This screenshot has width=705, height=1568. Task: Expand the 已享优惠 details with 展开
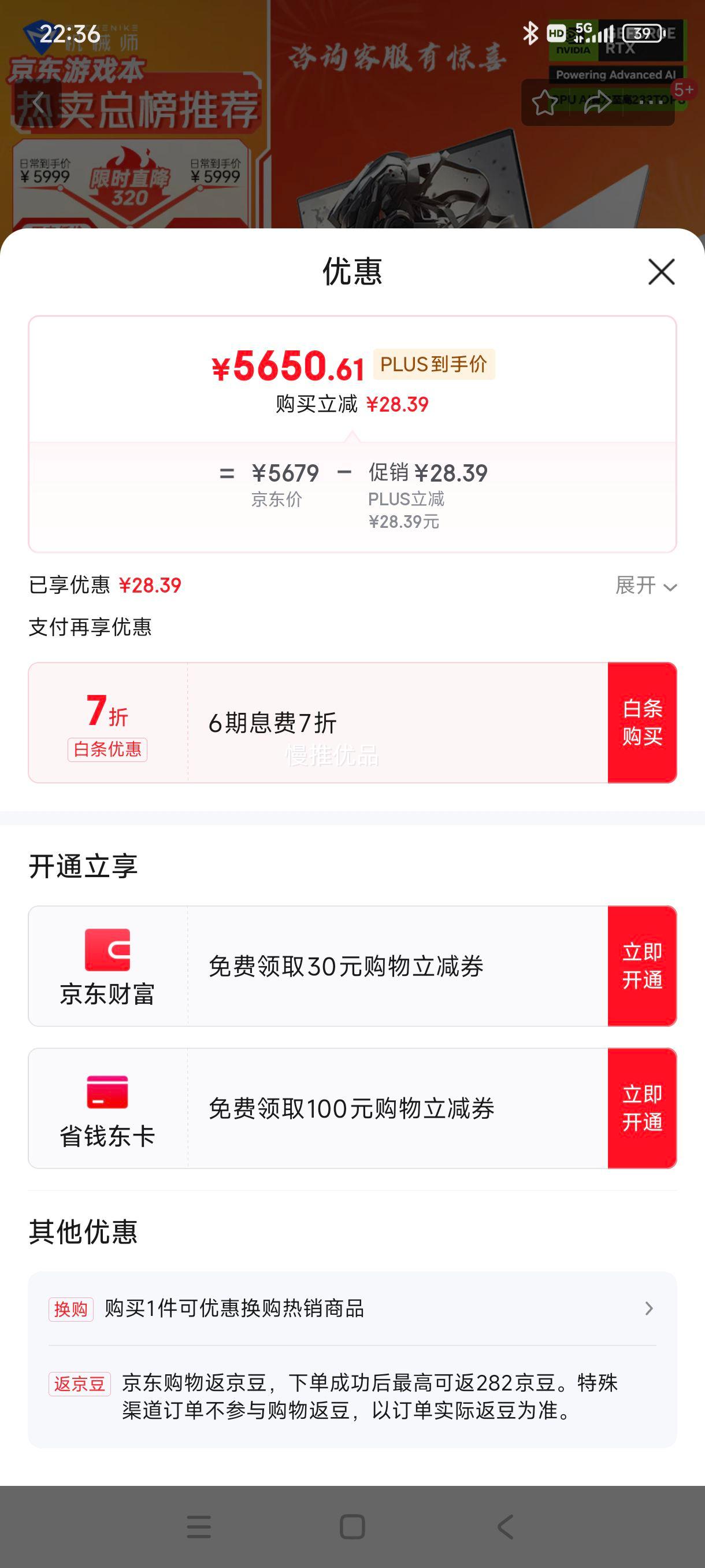[x=646, y=586]
